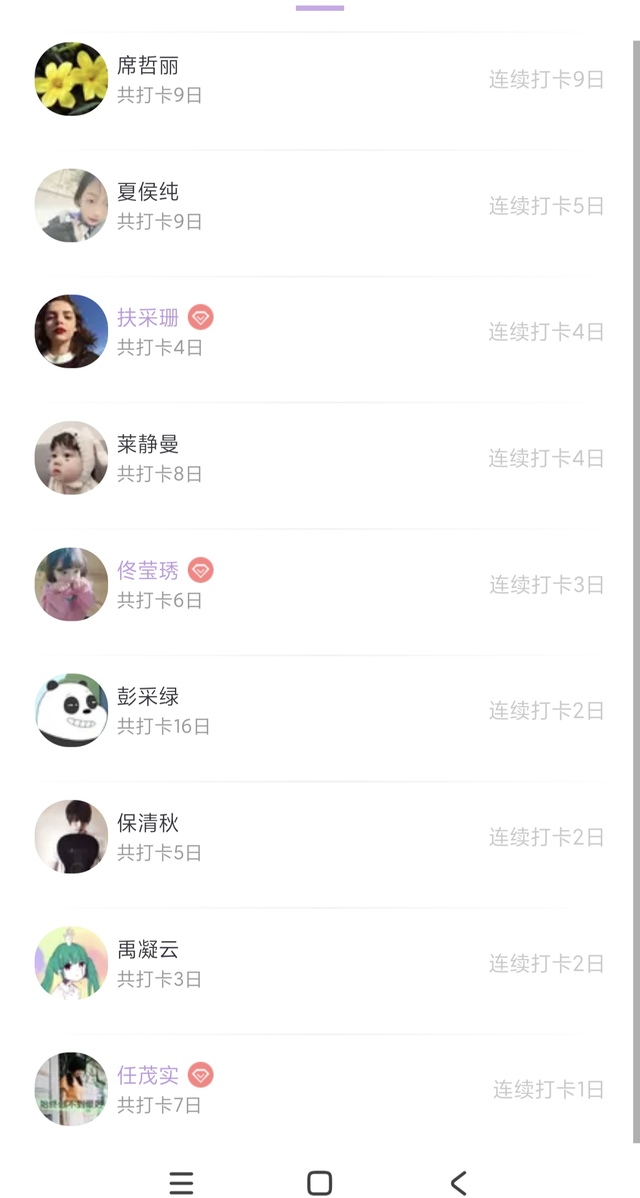Screen dimensions: 640x1198
Task: Open 佟莹琇's member entry
Action: click(x=320, y=583)
